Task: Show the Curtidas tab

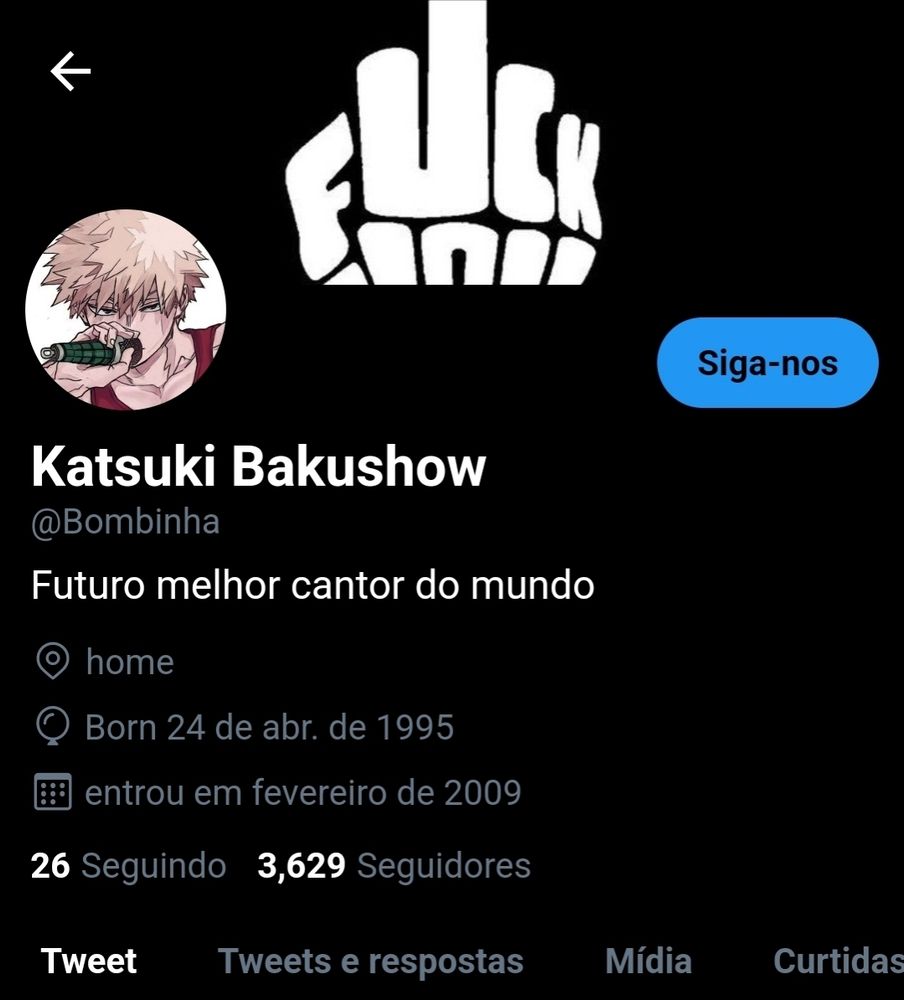Action: (838, 961)
